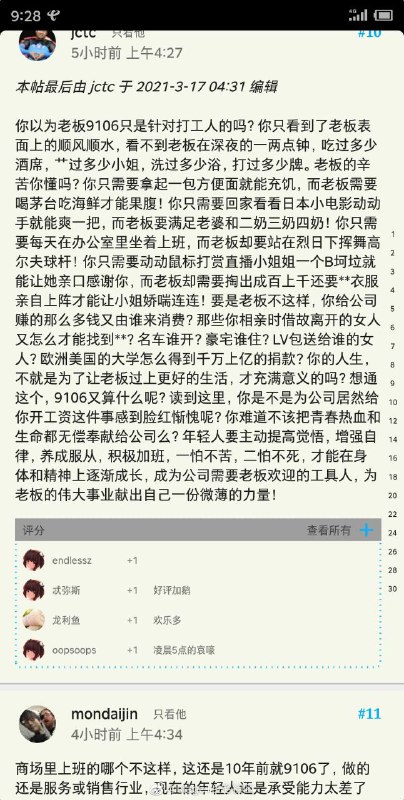Viewport: 404px width, 800px height.
Task: Open jctc's profile avatar
Action: pyautogui.click(x=37, y=45)
